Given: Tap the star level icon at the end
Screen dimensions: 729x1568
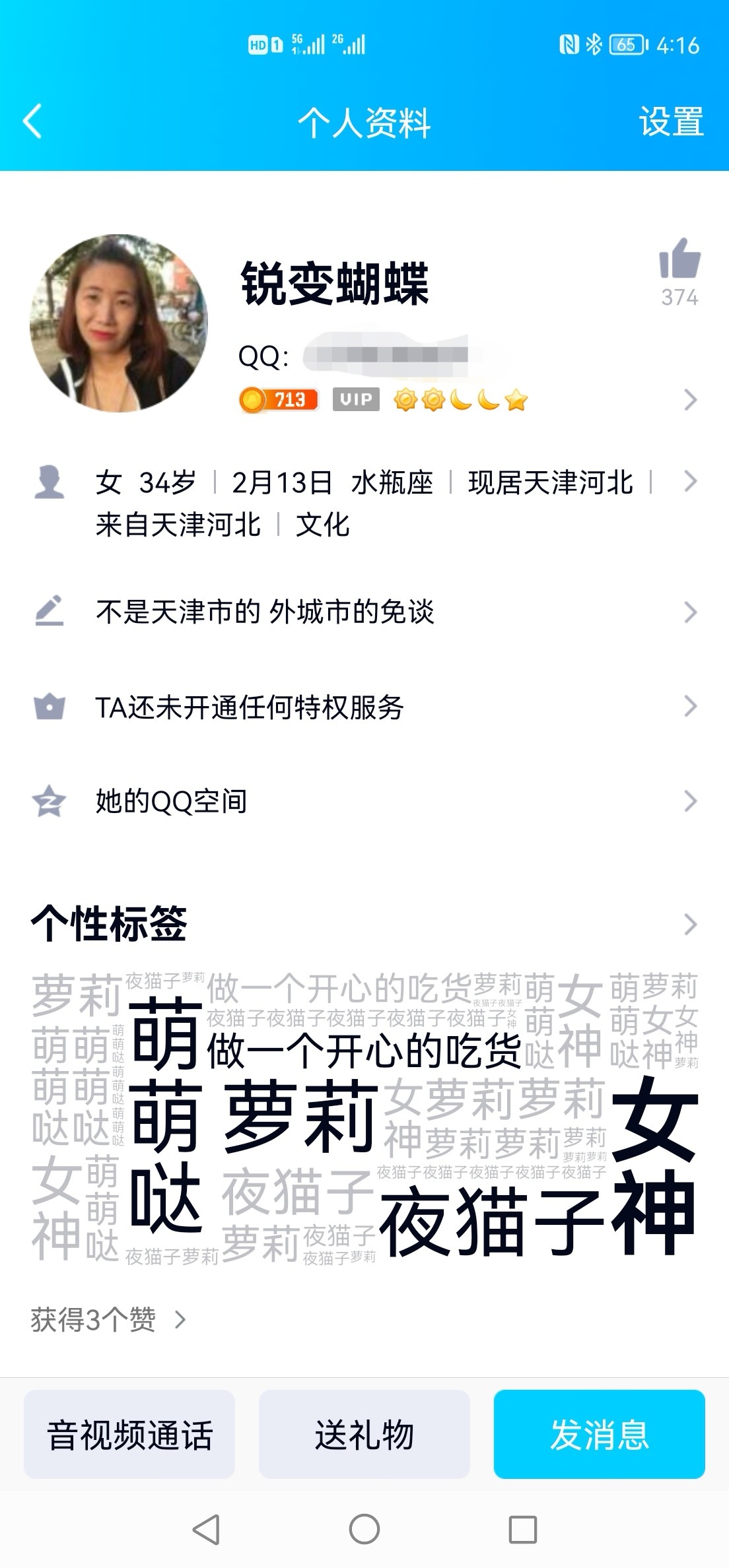Looking at the screenshot, I should (516, 398).
